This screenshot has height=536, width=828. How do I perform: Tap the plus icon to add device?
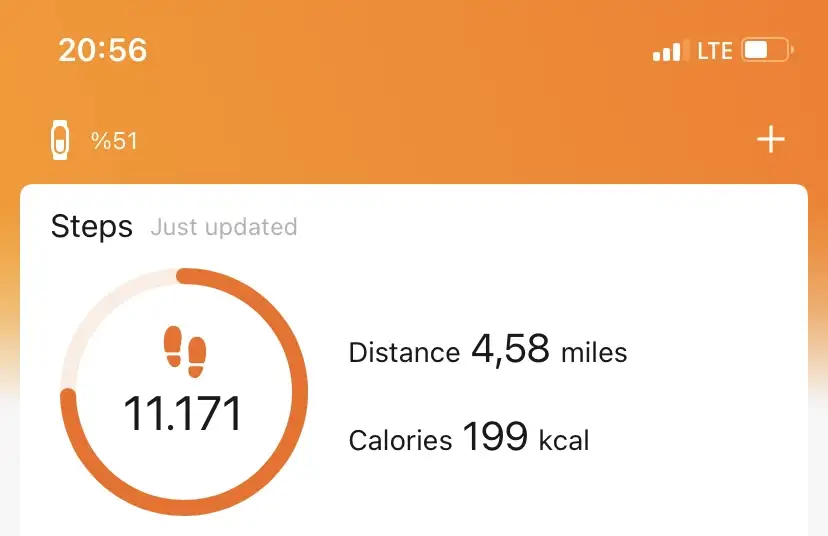pyautogui.click(x=770, y=140)
